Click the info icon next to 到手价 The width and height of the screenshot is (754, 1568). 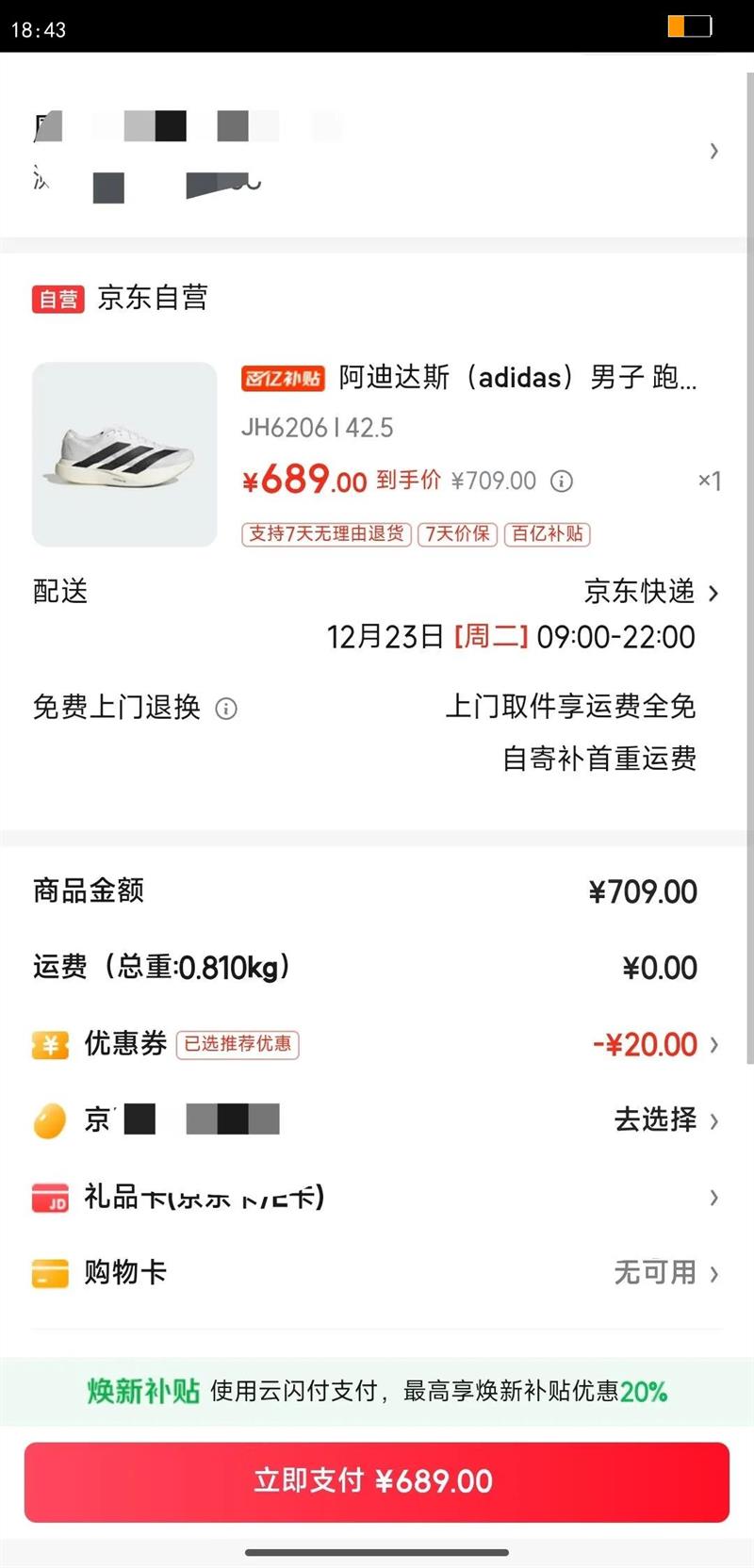562,481
